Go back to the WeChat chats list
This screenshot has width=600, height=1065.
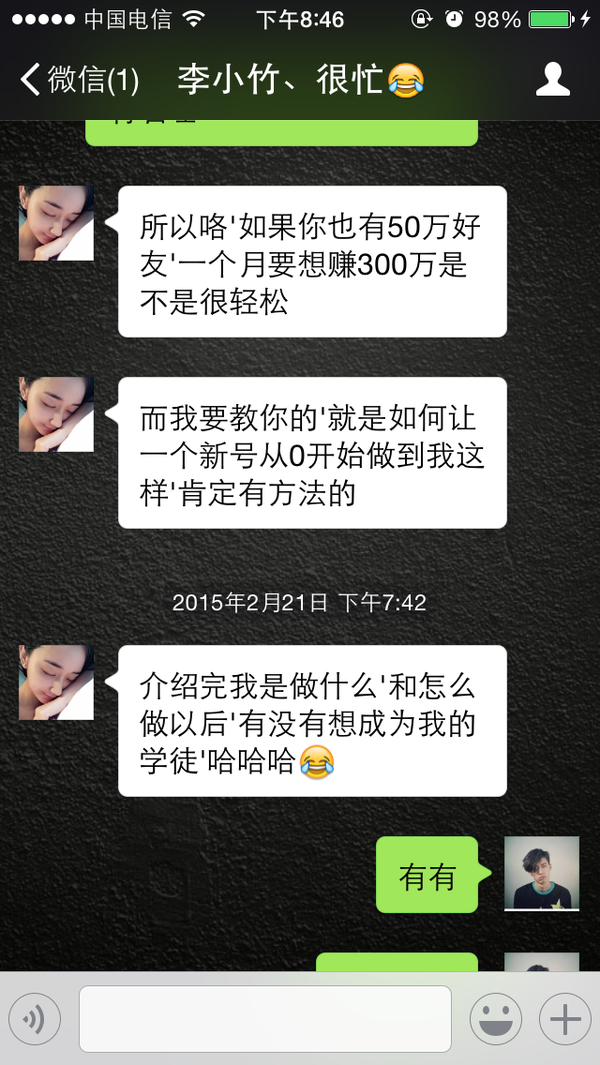pos(78,79)
